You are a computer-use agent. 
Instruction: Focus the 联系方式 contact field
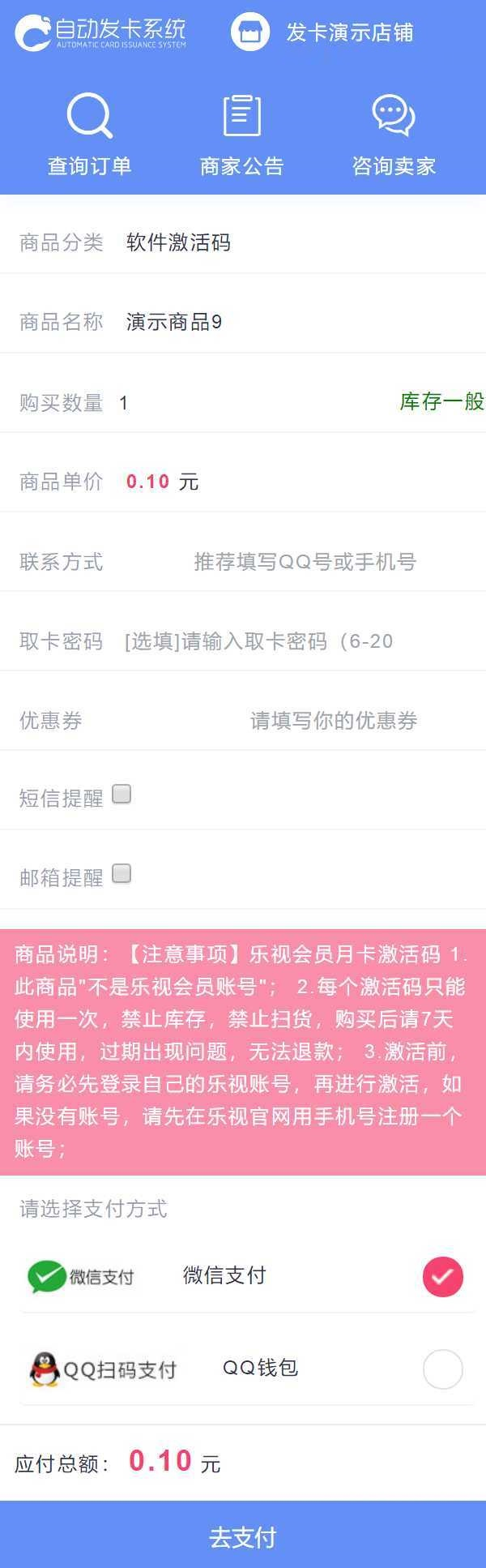click(x=305, y=561)
